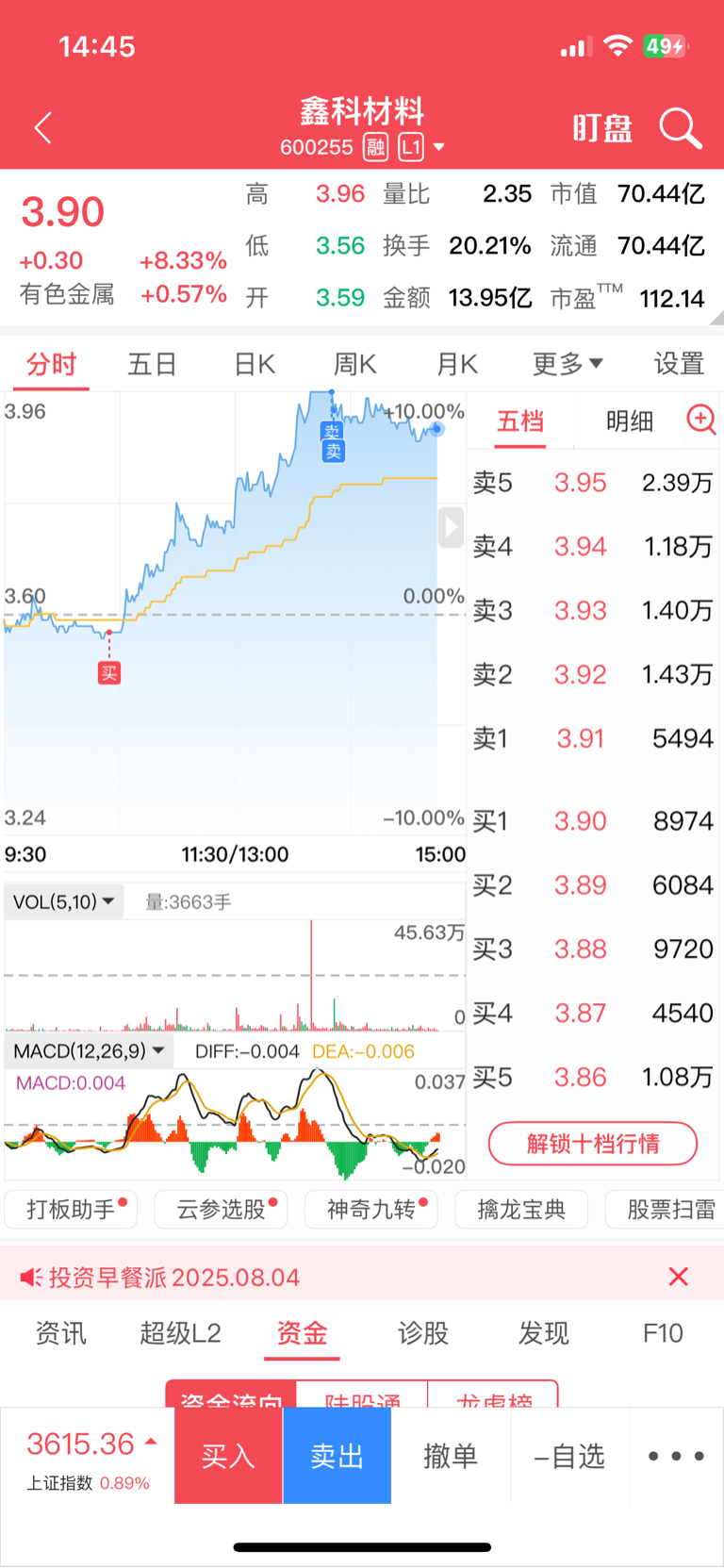Dismiss the 投资早餐派 banner

(x=678, y=1277)
